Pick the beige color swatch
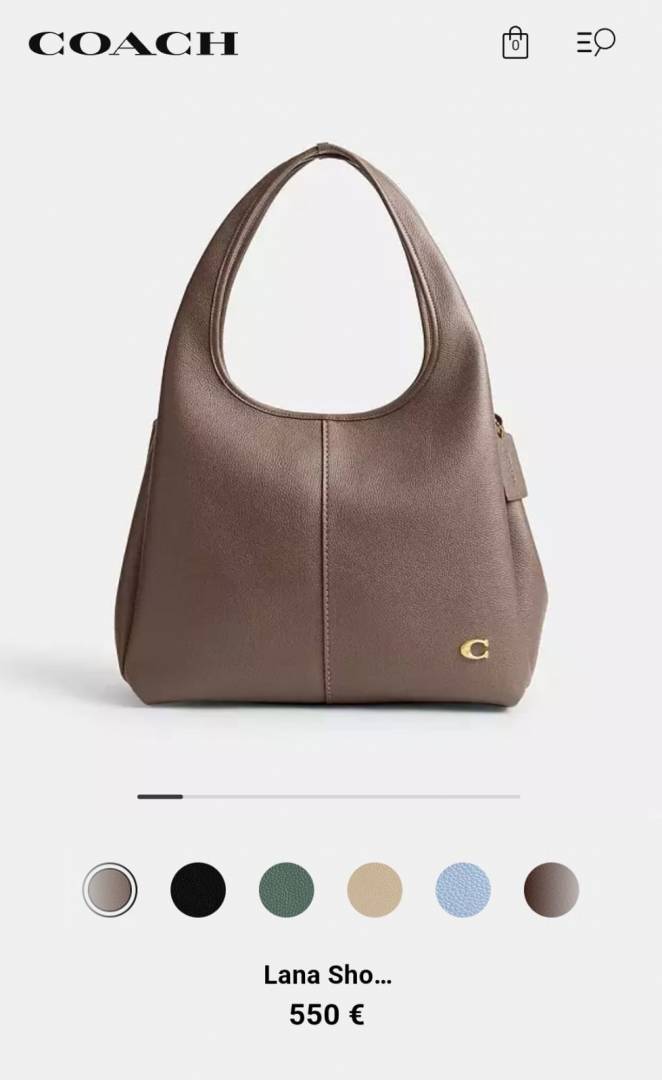662x1080 pixels. [x=375, y=889]
